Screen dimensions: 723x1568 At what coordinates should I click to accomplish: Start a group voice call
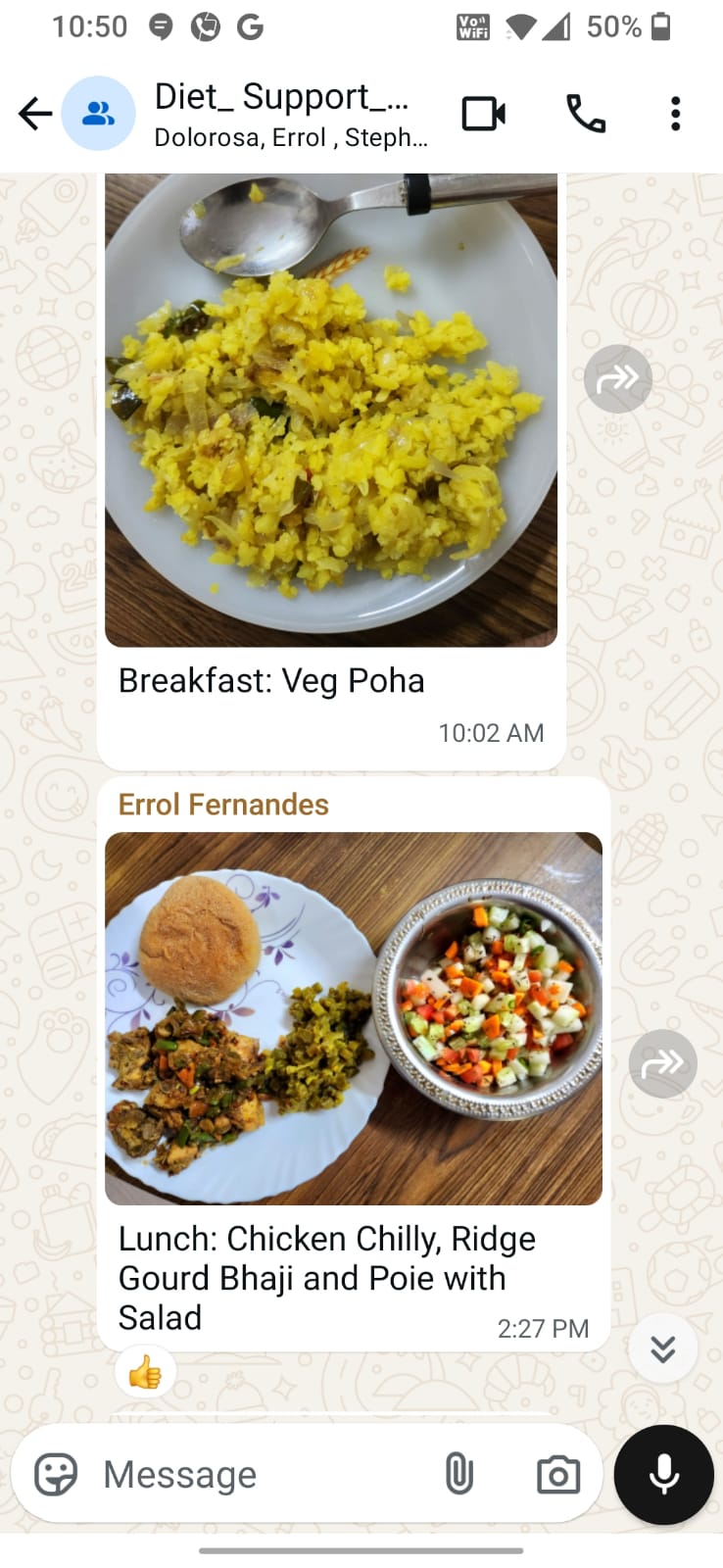coord(586,114)
